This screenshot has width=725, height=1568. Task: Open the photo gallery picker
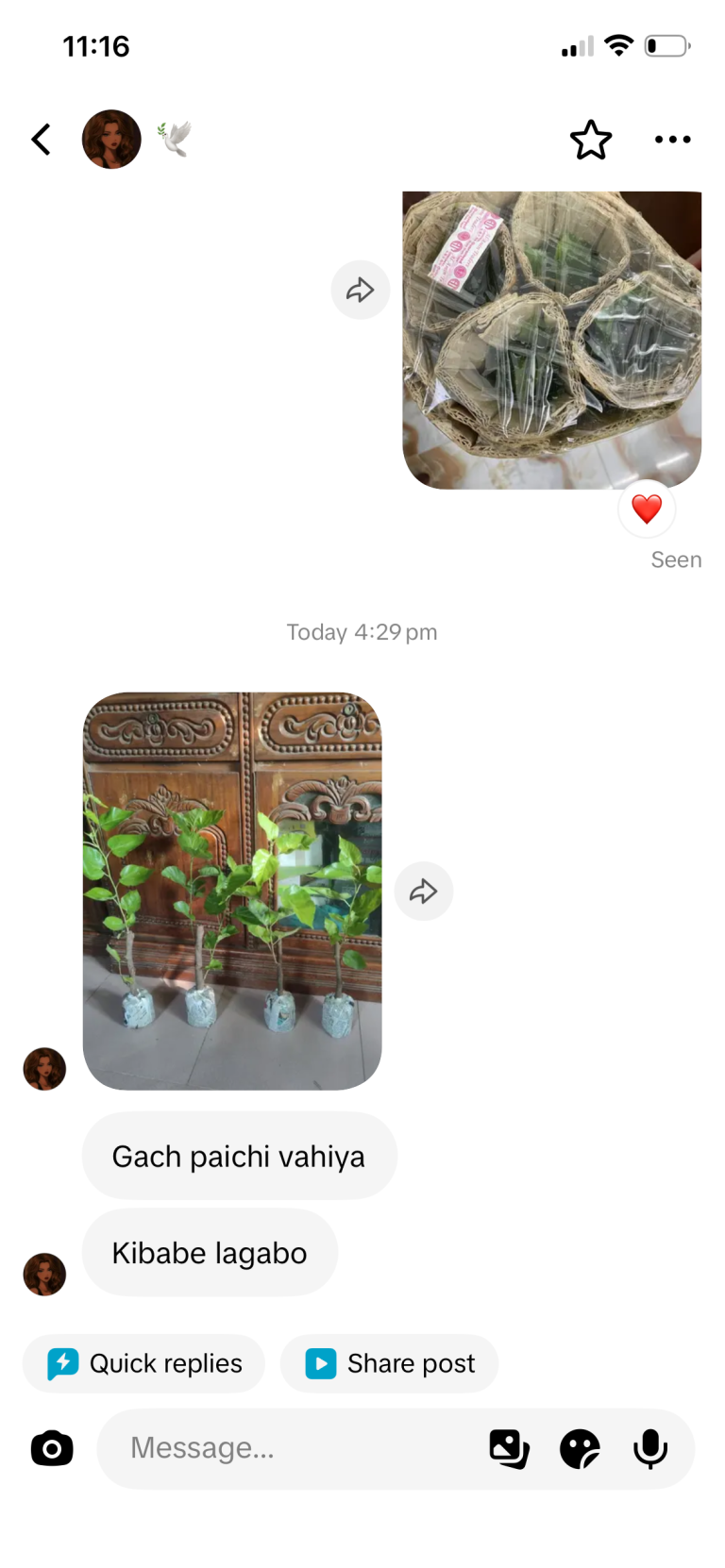[x=509, y=1448]
